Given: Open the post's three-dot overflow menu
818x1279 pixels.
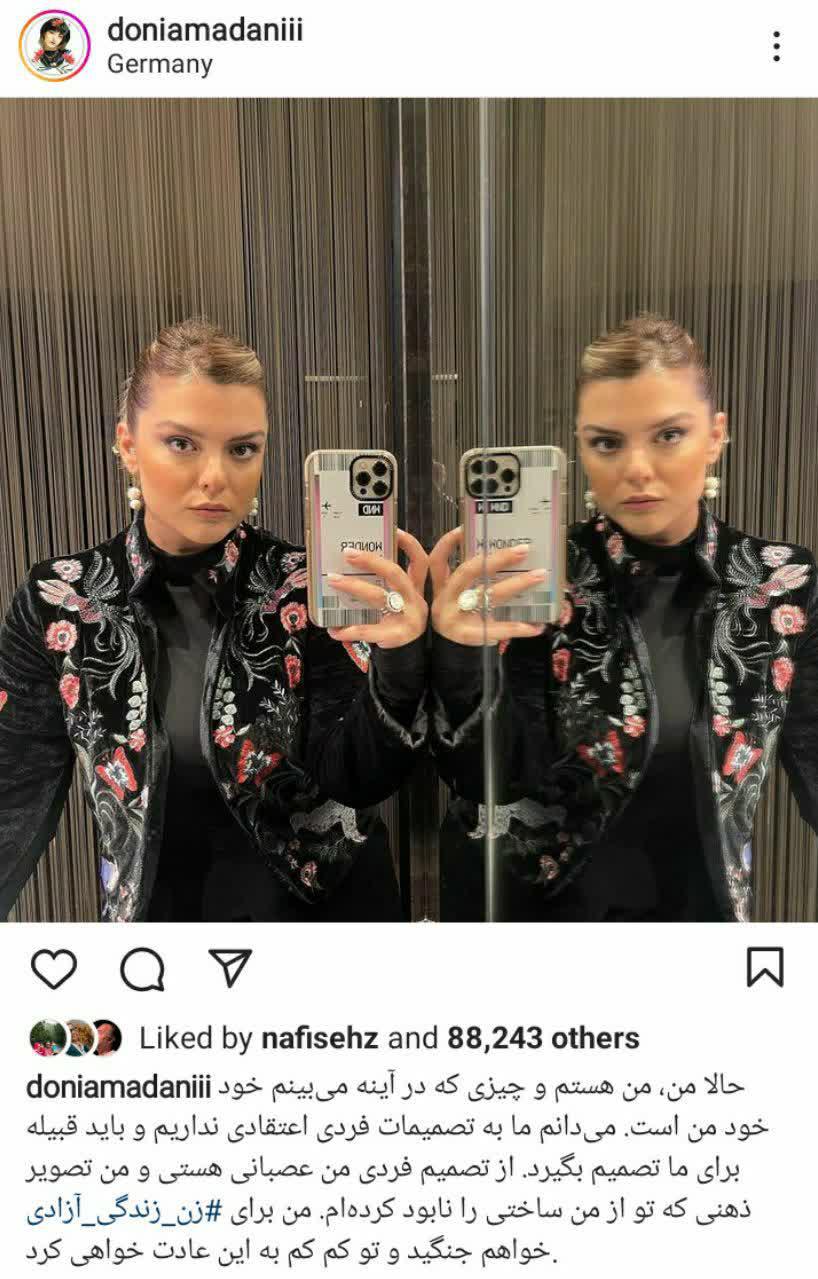Looking at the screenshot, I should pos(776,46).
